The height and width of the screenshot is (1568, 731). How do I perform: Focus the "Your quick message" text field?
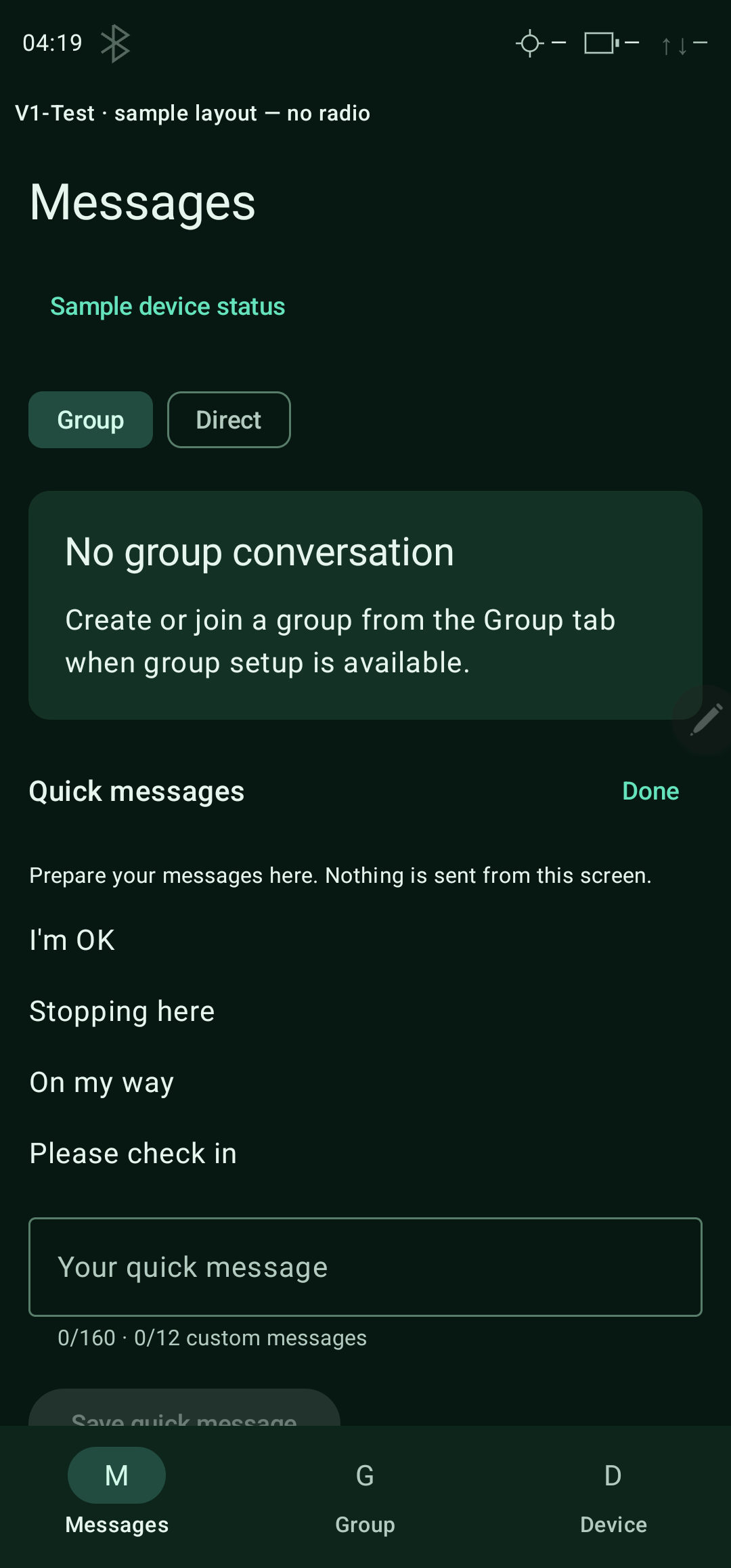click(x=365, y=1267)
